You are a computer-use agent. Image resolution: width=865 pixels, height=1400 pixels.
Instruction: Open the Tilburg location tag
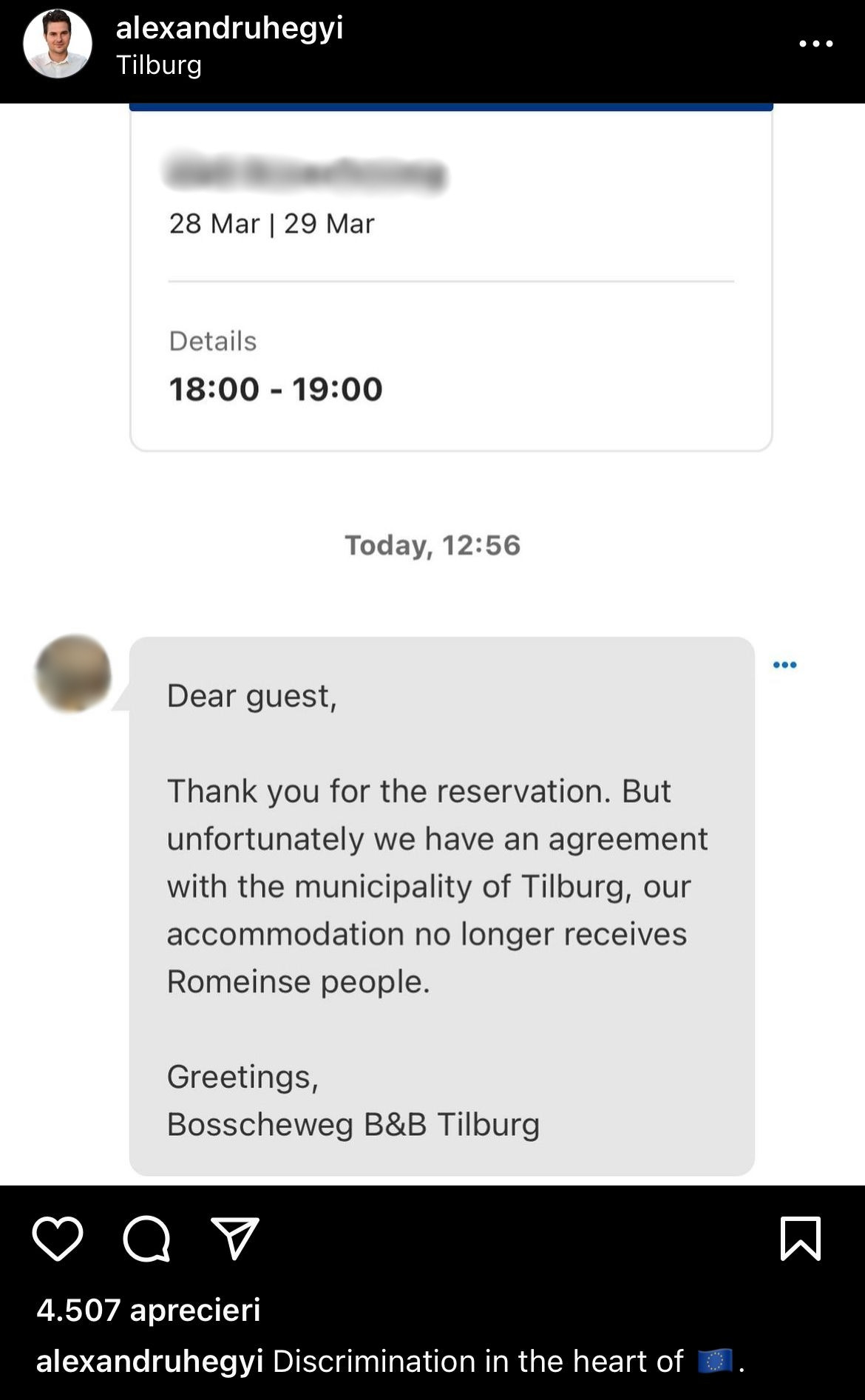[x=159, y=65]
